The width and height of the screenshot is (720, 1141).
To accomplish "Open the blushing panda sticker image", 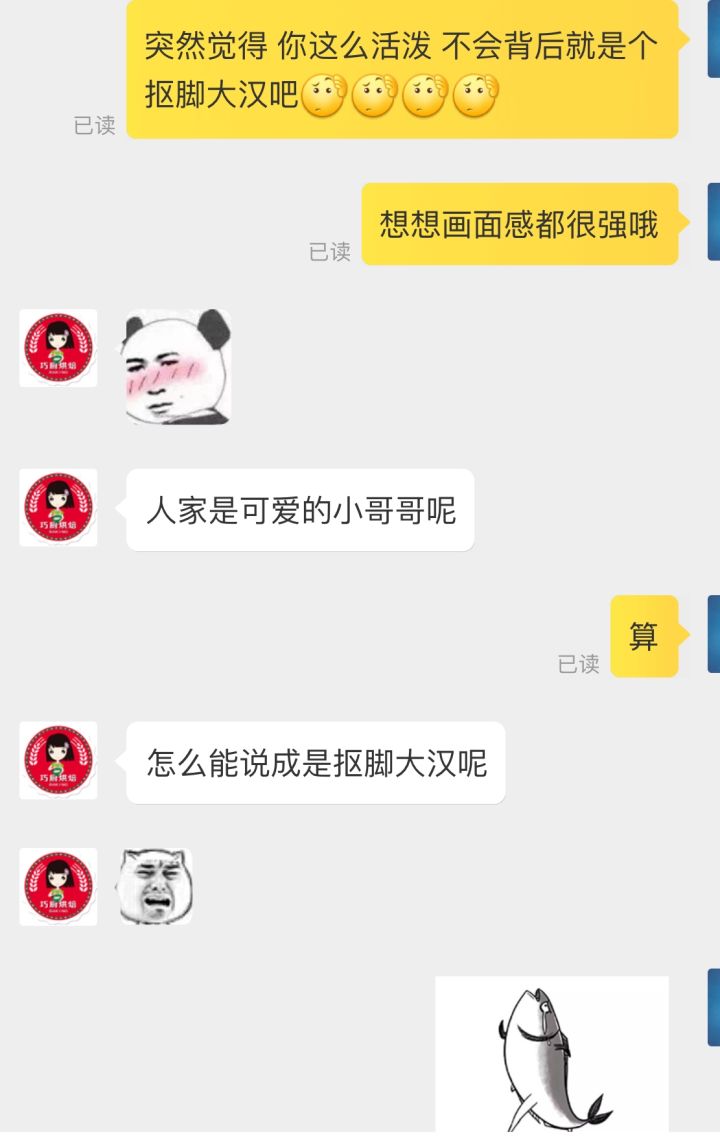I will point(178,366).
